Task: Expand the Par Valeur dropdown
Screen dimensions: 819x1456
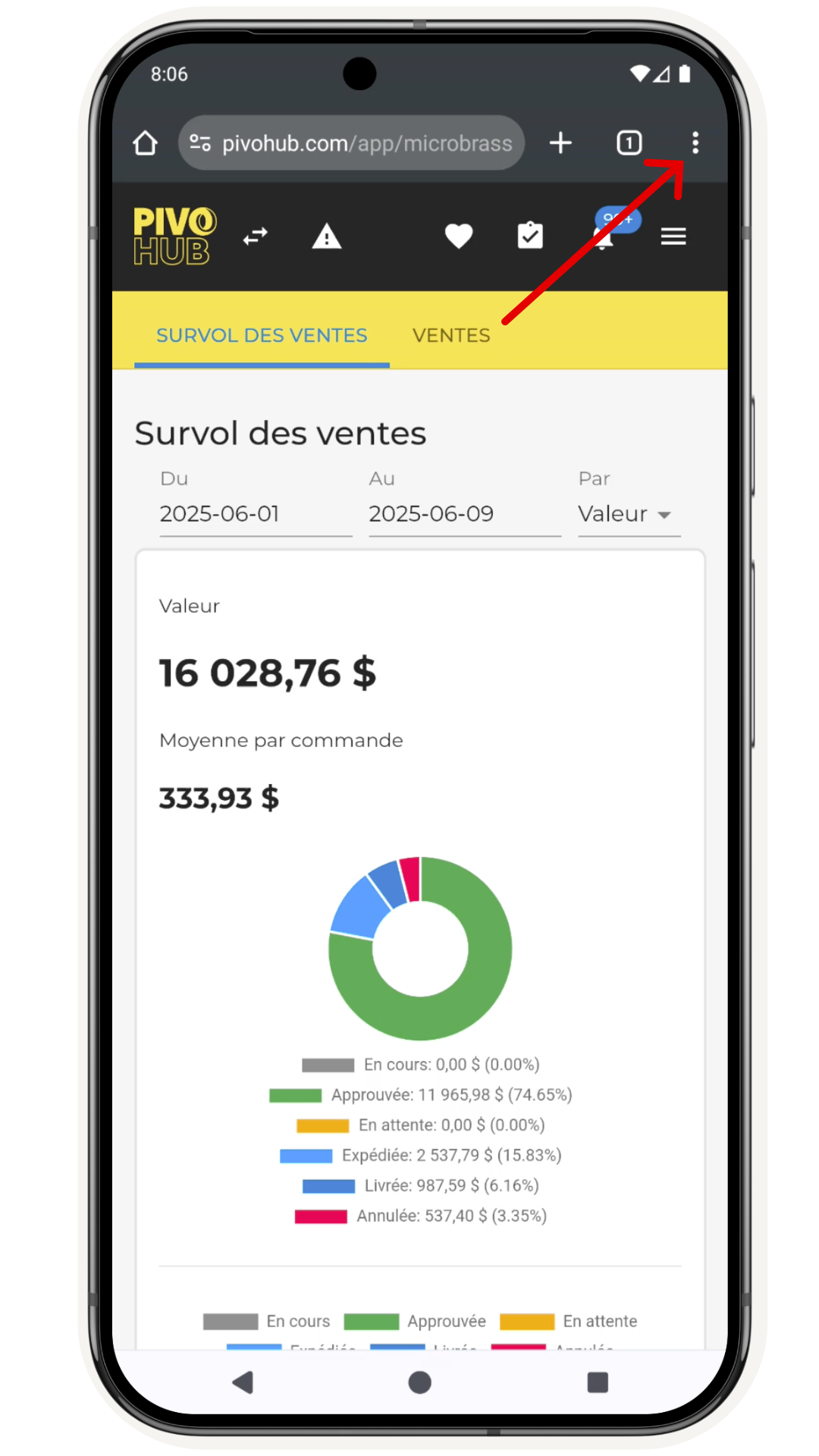Action: pyautogui.click(x=628, y=513)
